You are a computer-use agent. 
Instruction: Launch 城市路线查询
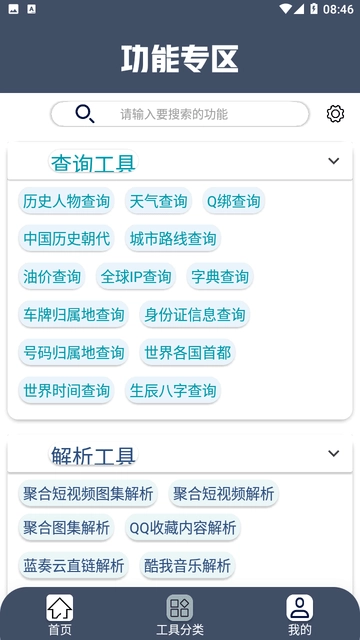coord(173,239)
